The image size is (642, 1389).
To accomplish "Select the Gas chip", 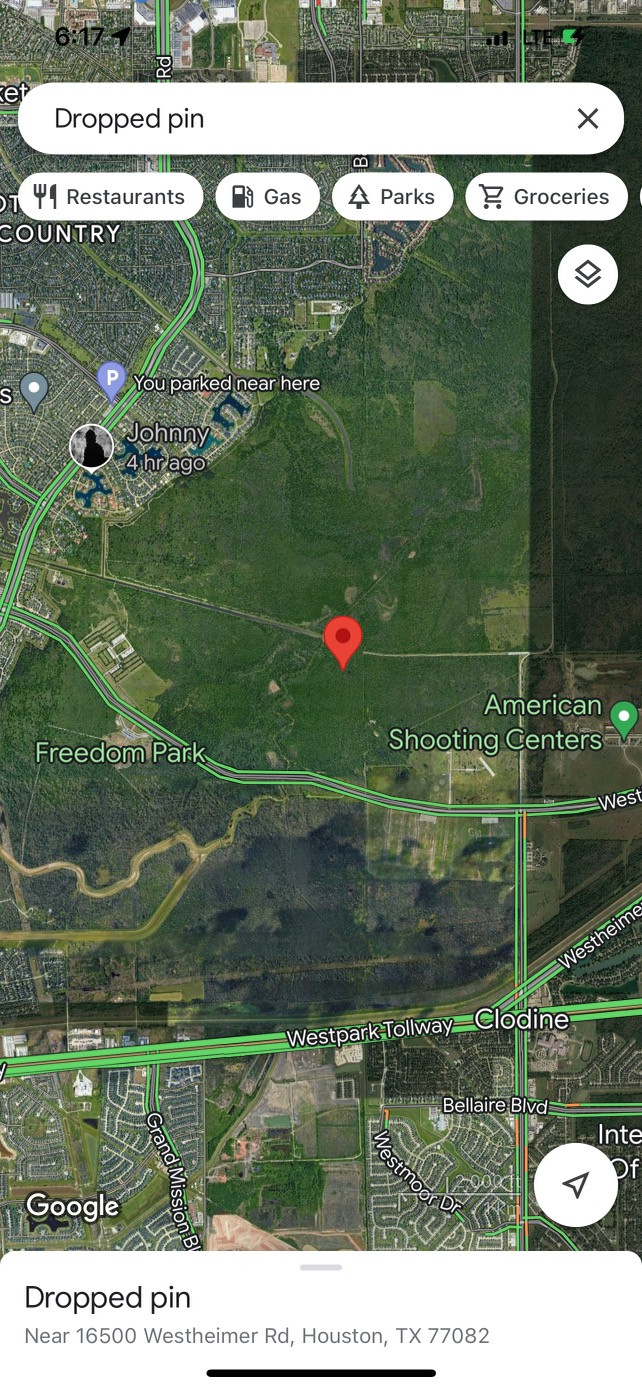I will coord(267,197).
